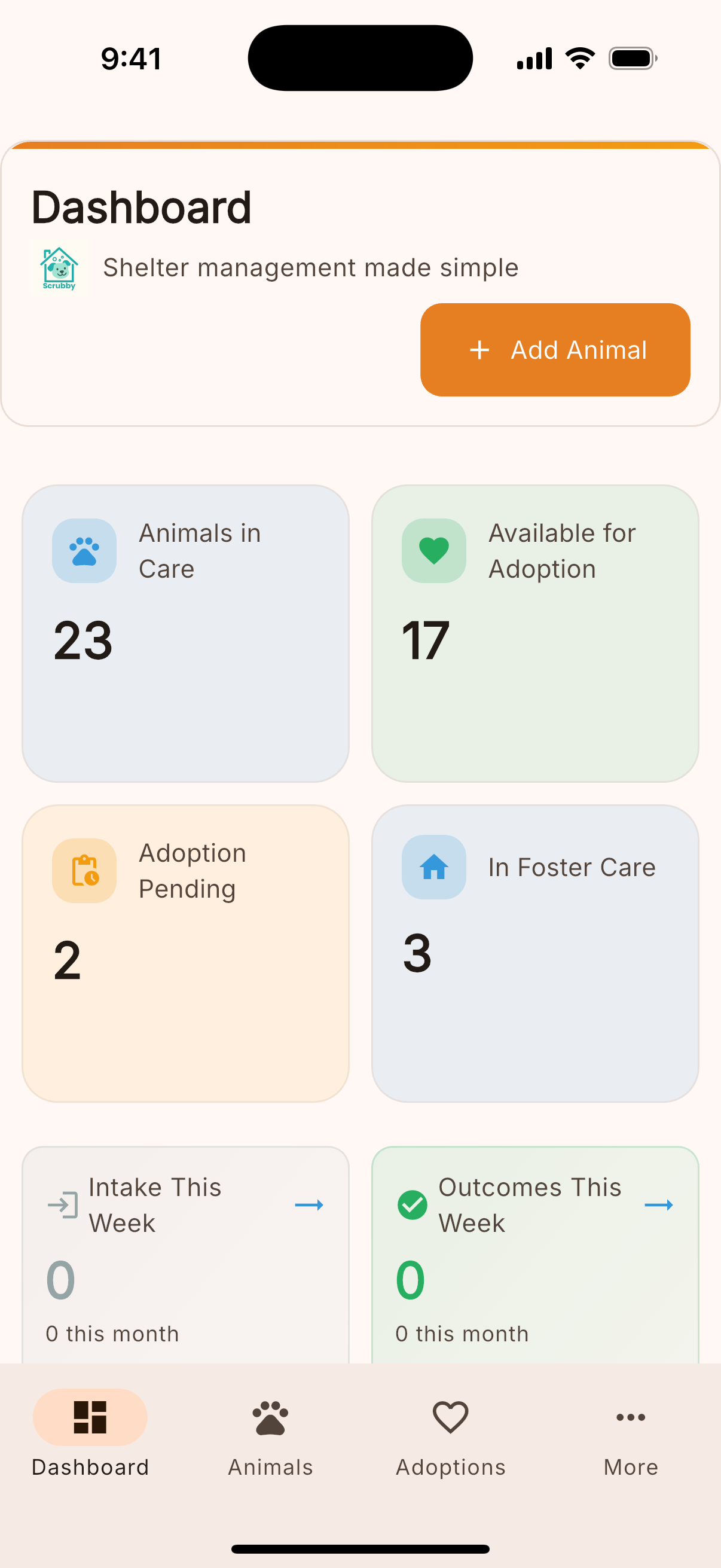Image resolution: width=721 pixels, height=1568 pixels.
Task: Click the intake arrow icon on Intake This Week
Action: tap(62, 1204)
